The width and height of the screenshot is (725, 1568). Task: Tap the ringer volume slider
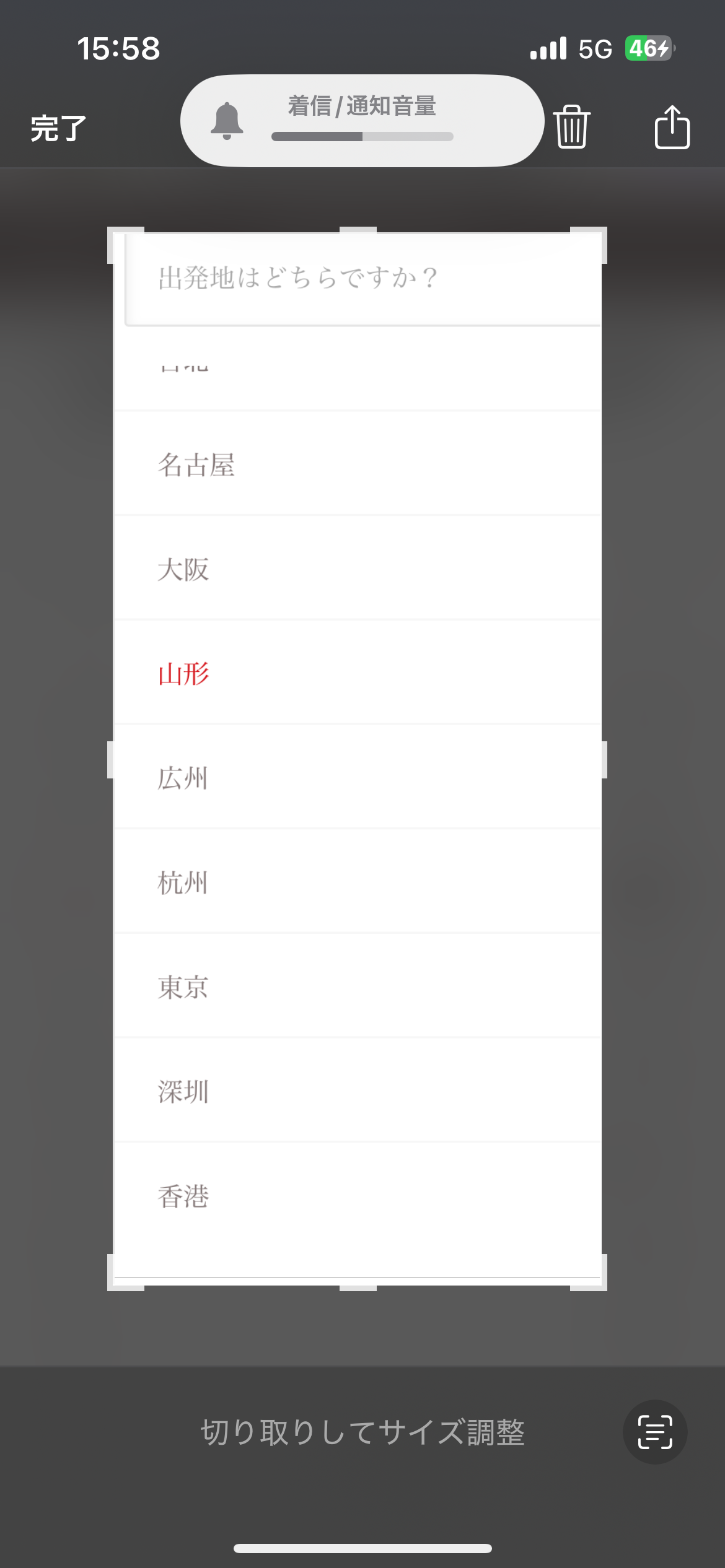(x=362, y=136)
